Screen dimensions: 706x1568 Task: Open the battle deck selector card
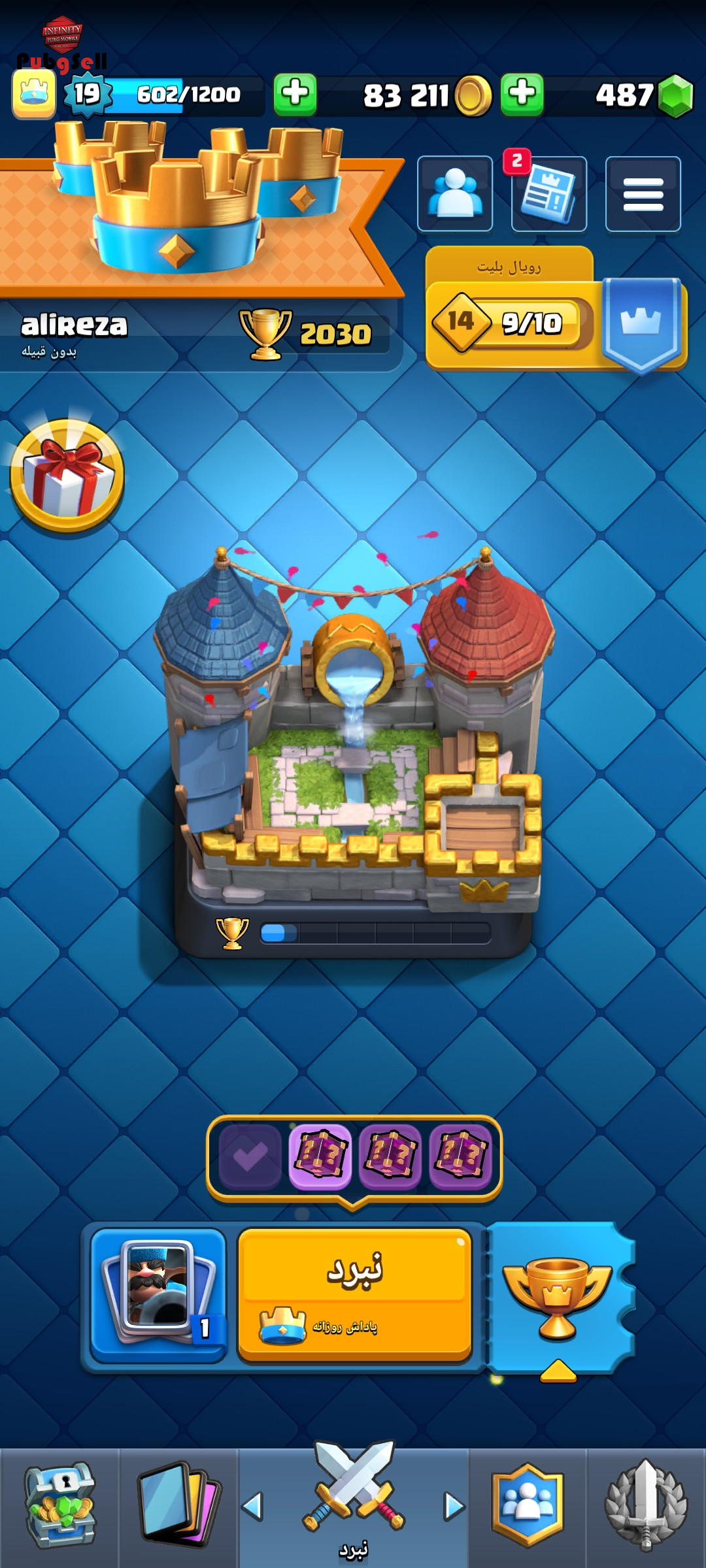(x=158, y=1295)
